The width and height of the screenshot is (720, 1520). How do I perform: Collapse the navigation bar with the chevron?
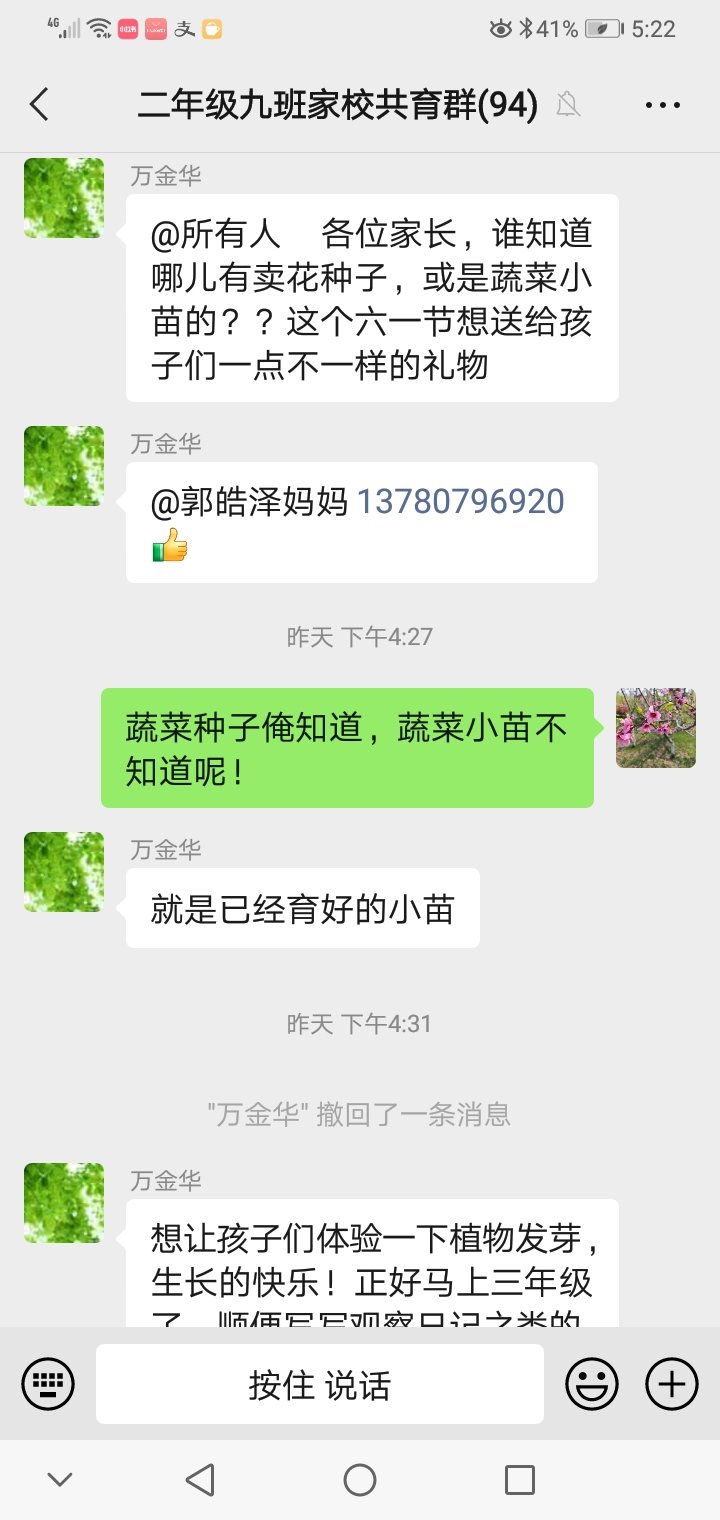click(60, 1478)
